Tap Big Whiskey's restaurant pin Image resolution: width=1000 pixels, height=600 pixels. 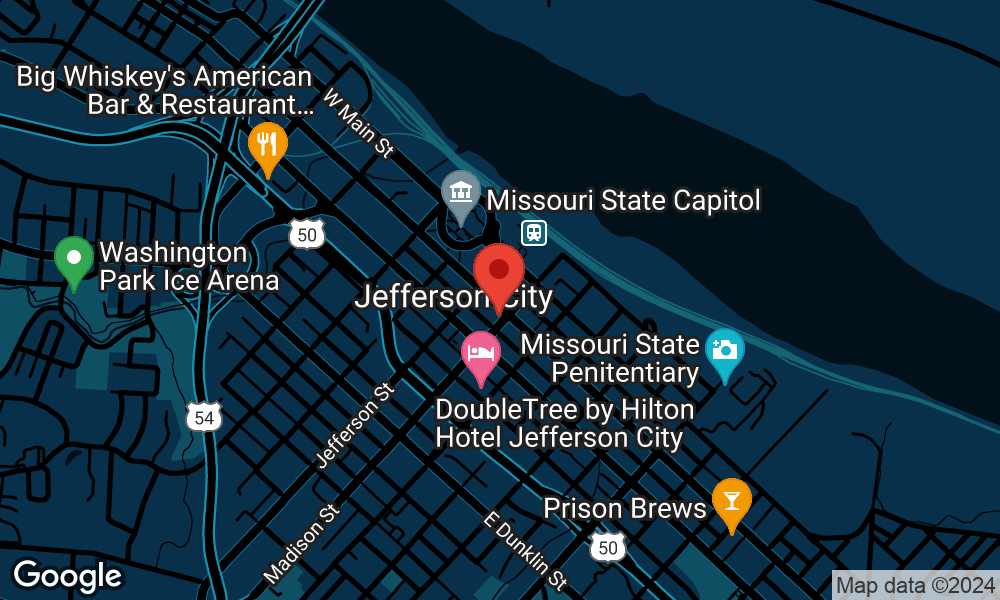coord(267,146)
